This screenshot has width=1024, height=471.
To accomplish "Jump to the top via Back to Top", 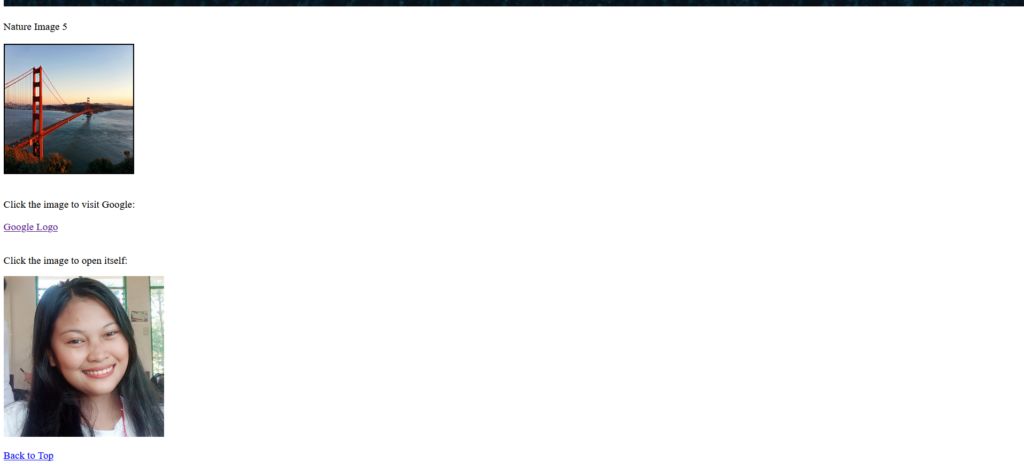I will (x=28, y=456).
